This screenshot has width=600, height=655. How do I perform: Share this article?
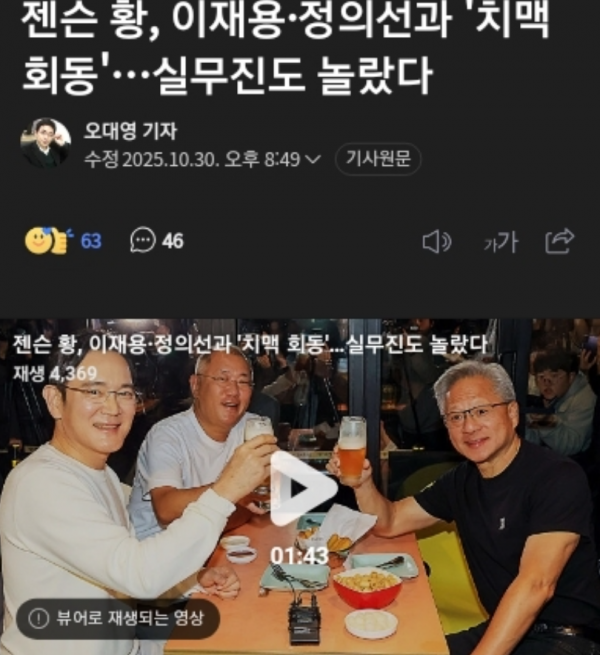pos(559,241)
